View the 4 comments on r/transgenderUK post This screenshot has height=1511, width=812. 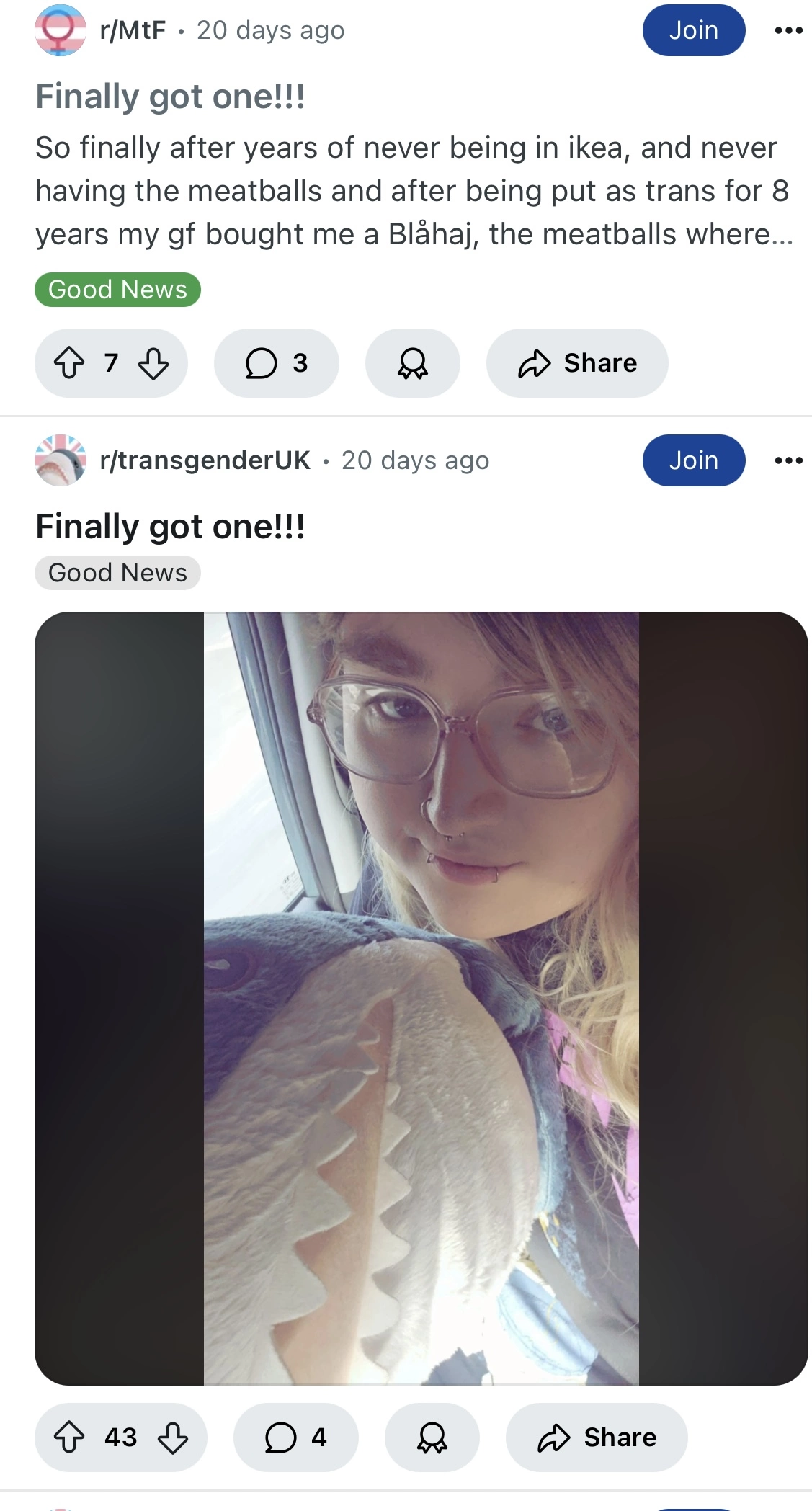click(295, 1437)
